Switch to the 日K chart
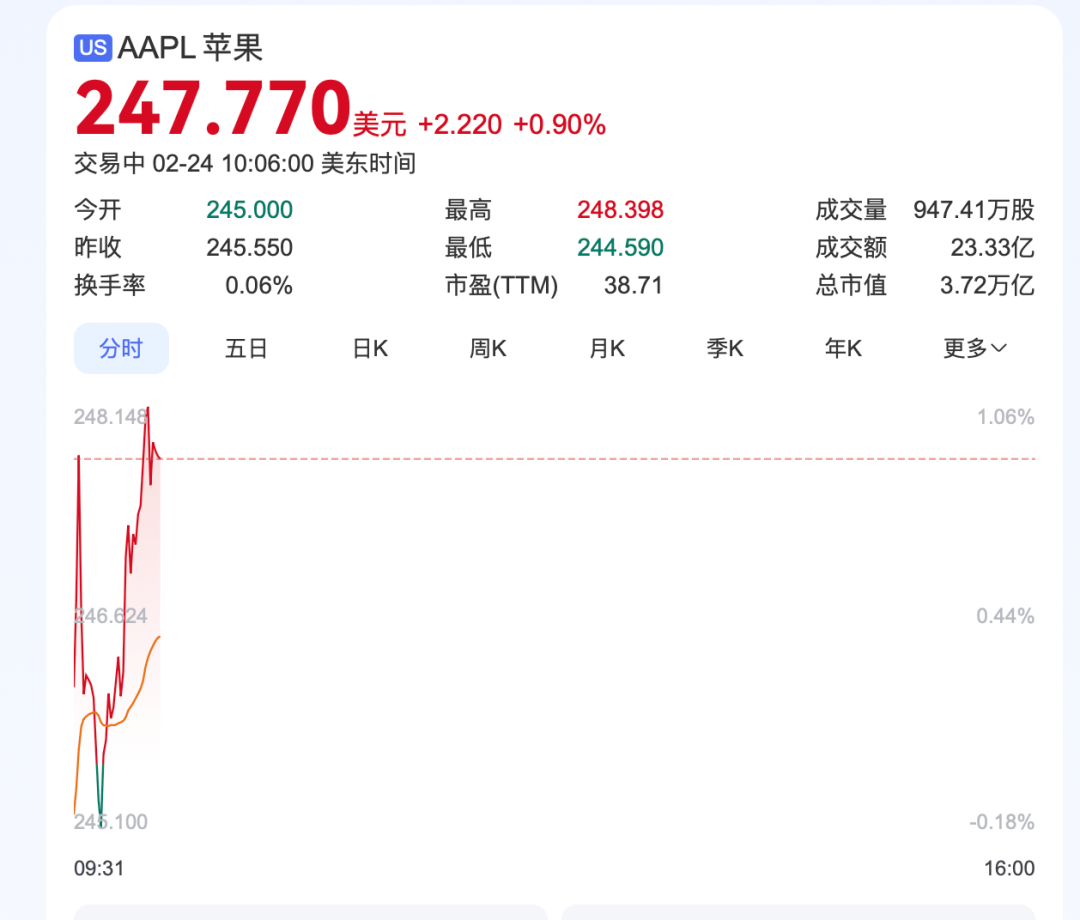The width and height of the screenshot is (1080, 920). (370, 348)
